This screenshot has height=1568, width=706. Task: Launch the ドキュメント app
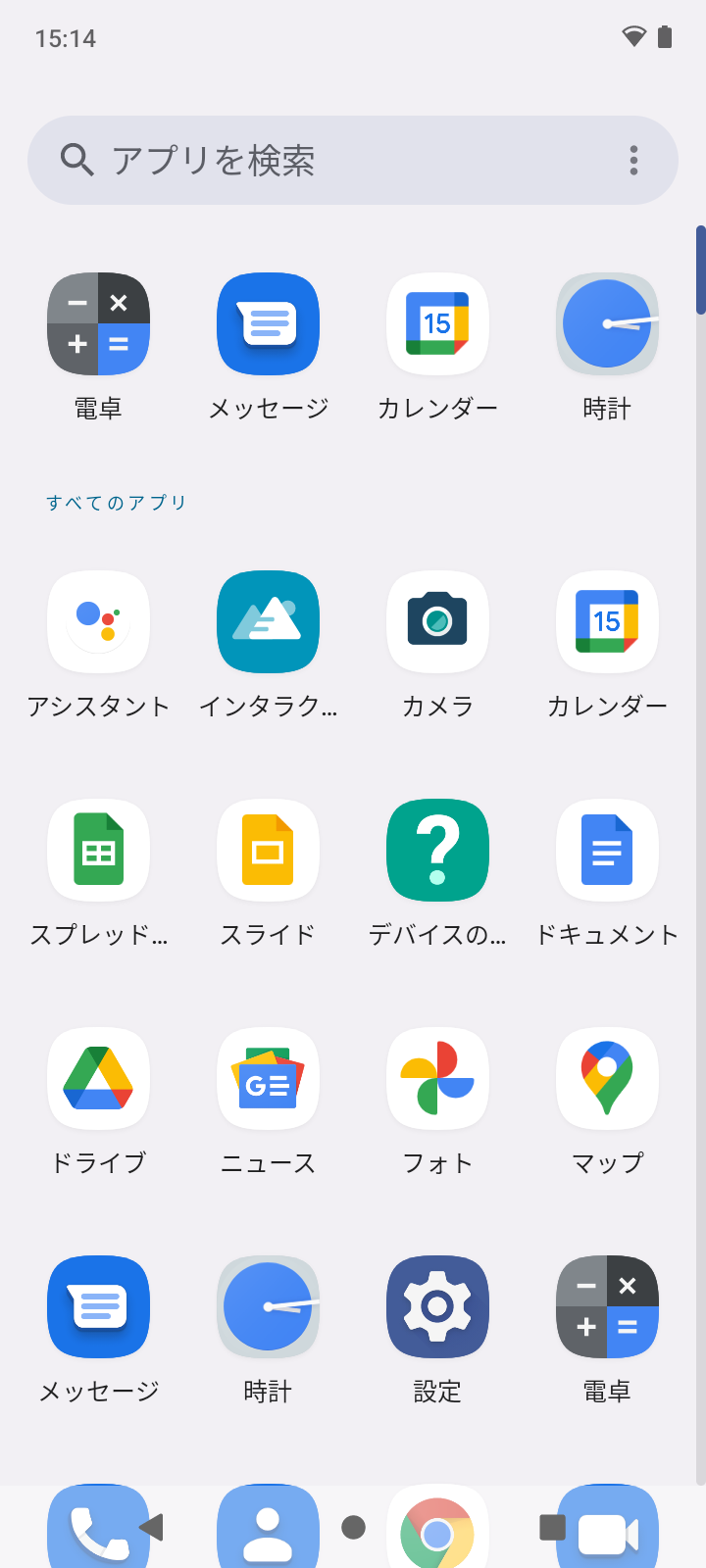coord(607,850)
